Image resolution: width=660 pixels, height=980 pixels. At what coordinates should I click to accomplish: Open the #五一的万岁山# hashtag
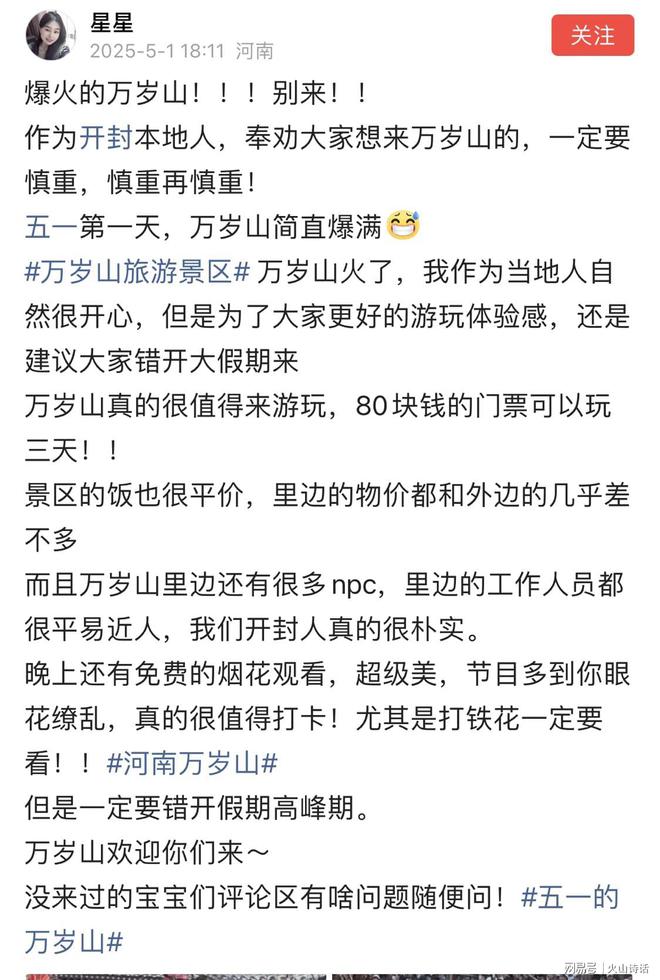tap(570, 896)
